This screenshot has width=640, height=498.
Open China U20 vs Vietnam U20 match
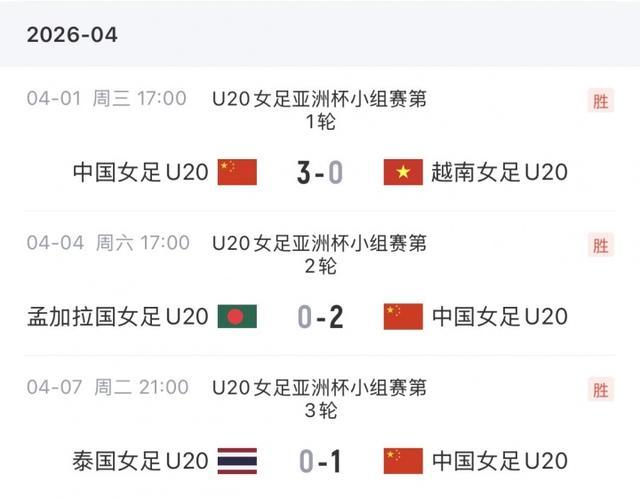(320, 172)
